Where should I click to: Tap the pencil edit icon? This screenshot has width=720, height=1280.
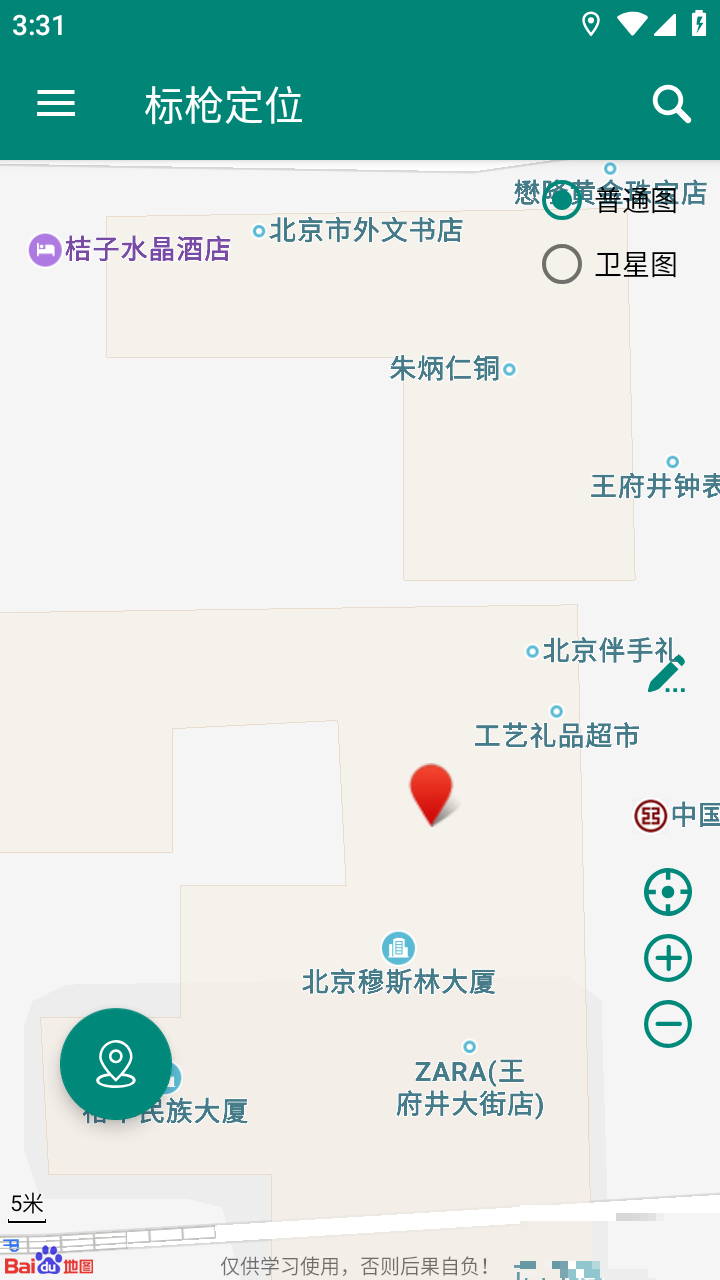(667, 674)
